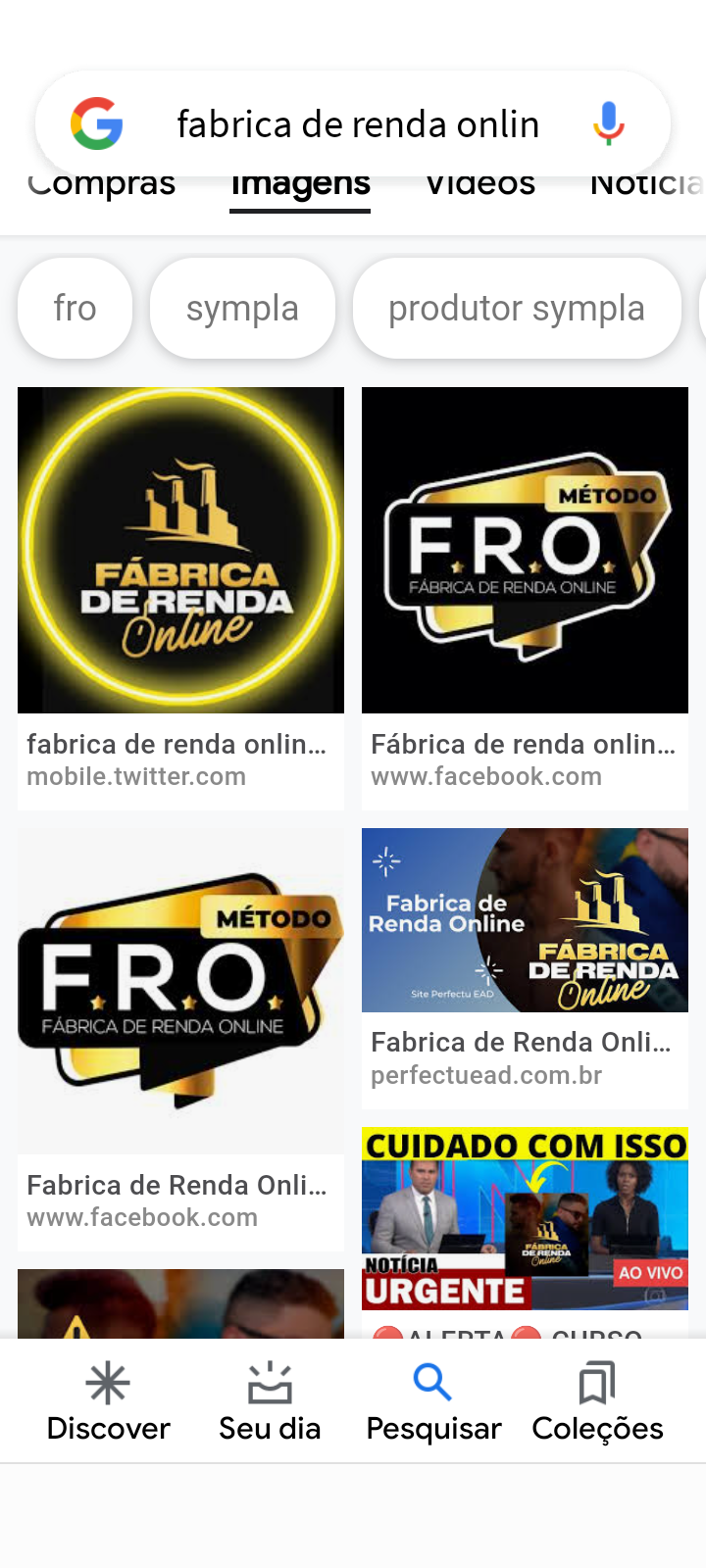Tap the Pesquisar bottom tab

tap(433, 1401)
